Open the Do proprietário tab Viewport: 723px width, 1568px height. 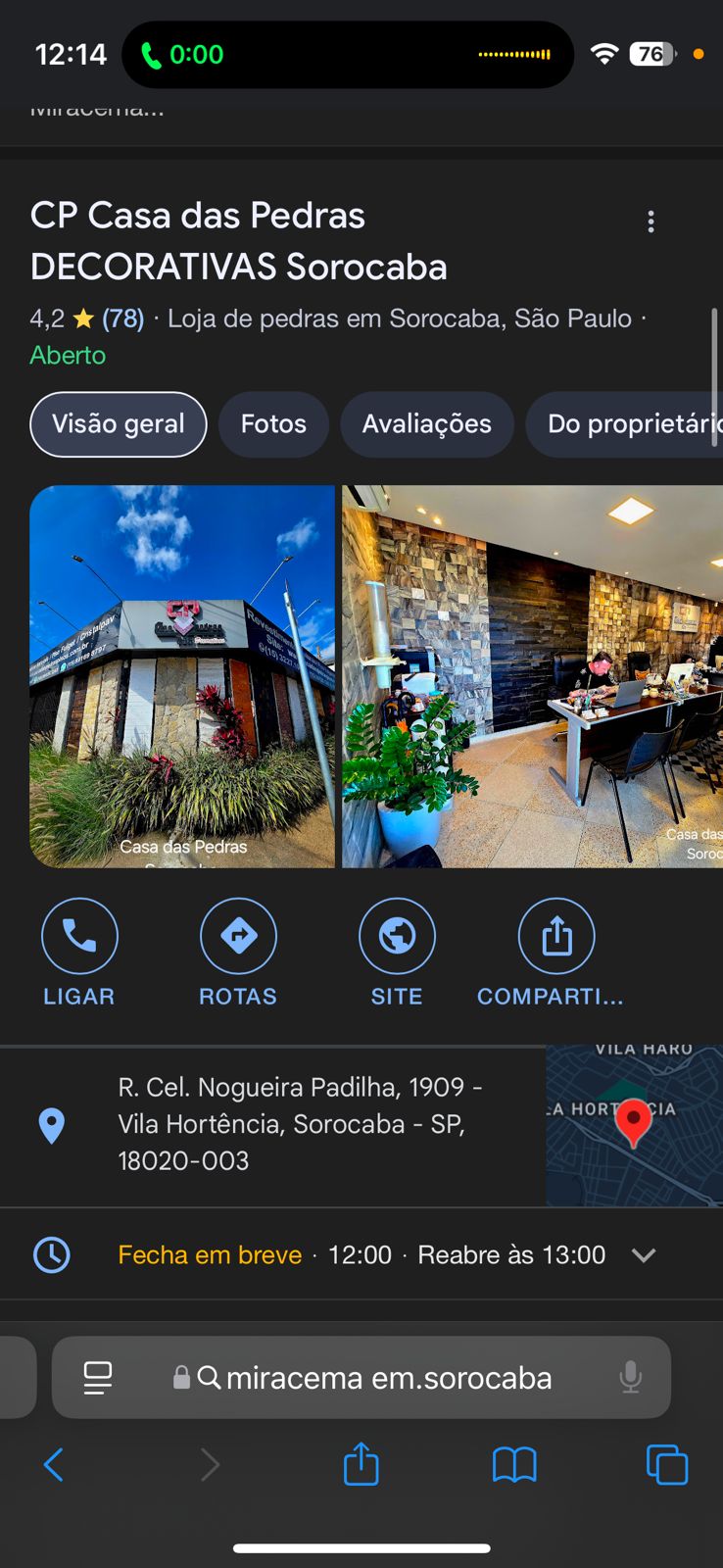pos(627,424)
